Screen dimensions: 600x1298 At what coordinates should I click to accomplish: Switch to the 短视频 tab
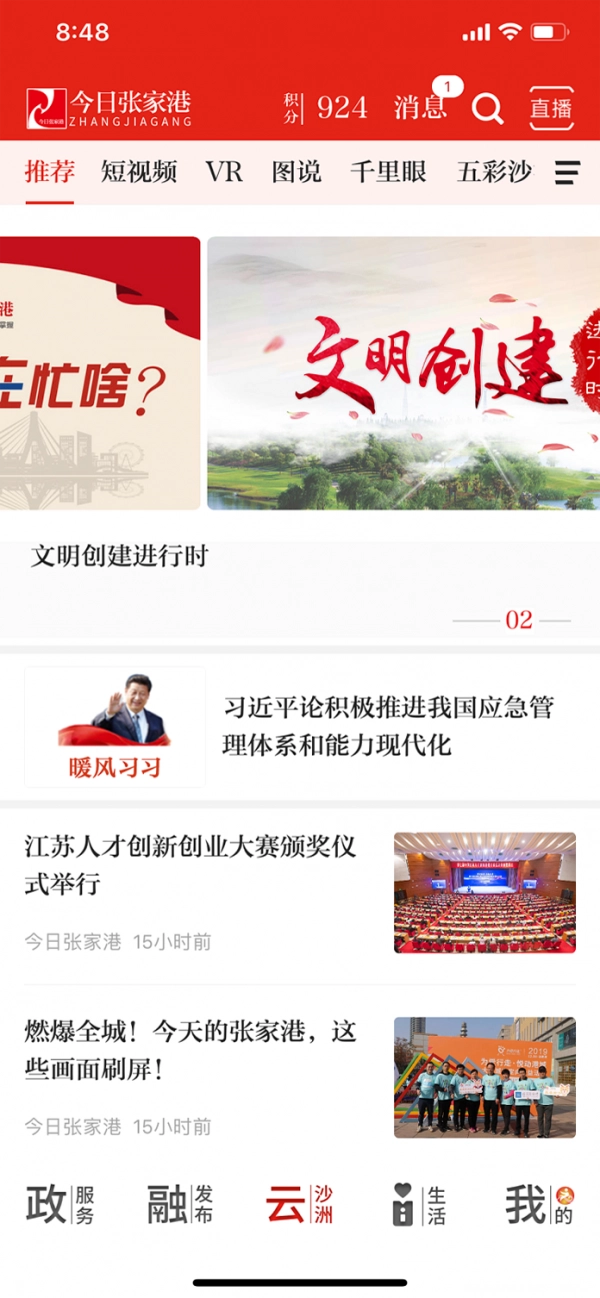(x=139, y=172)
